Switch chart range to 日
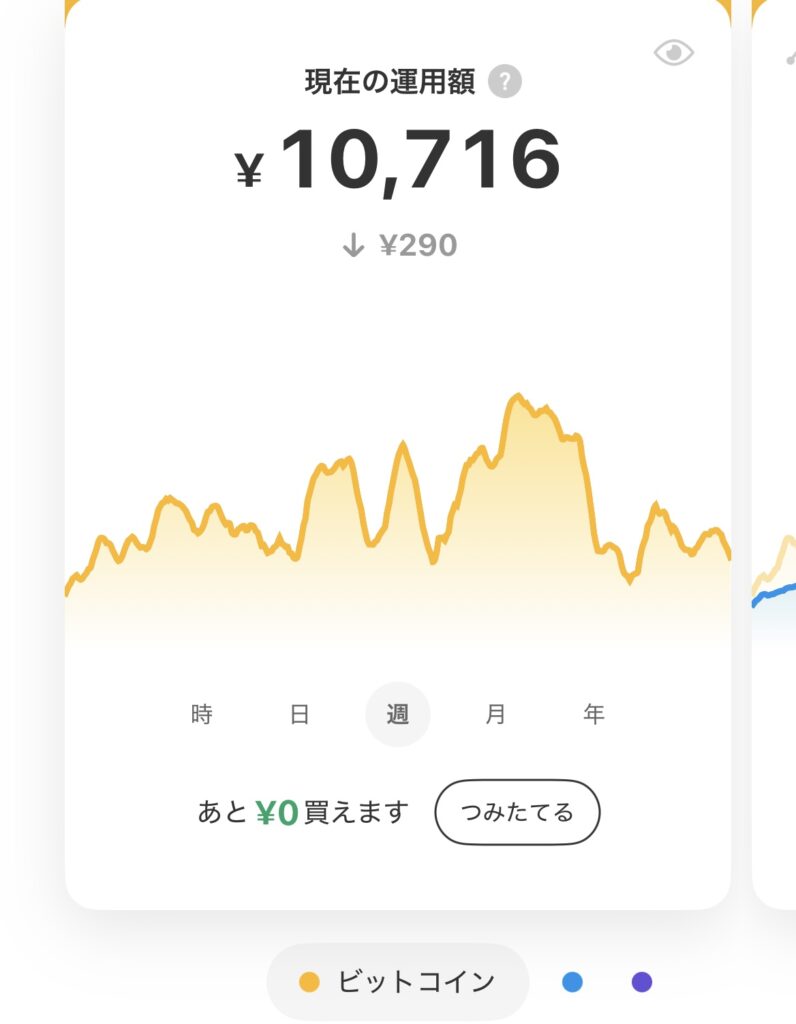796x1024 pixels. pos(299,715)
